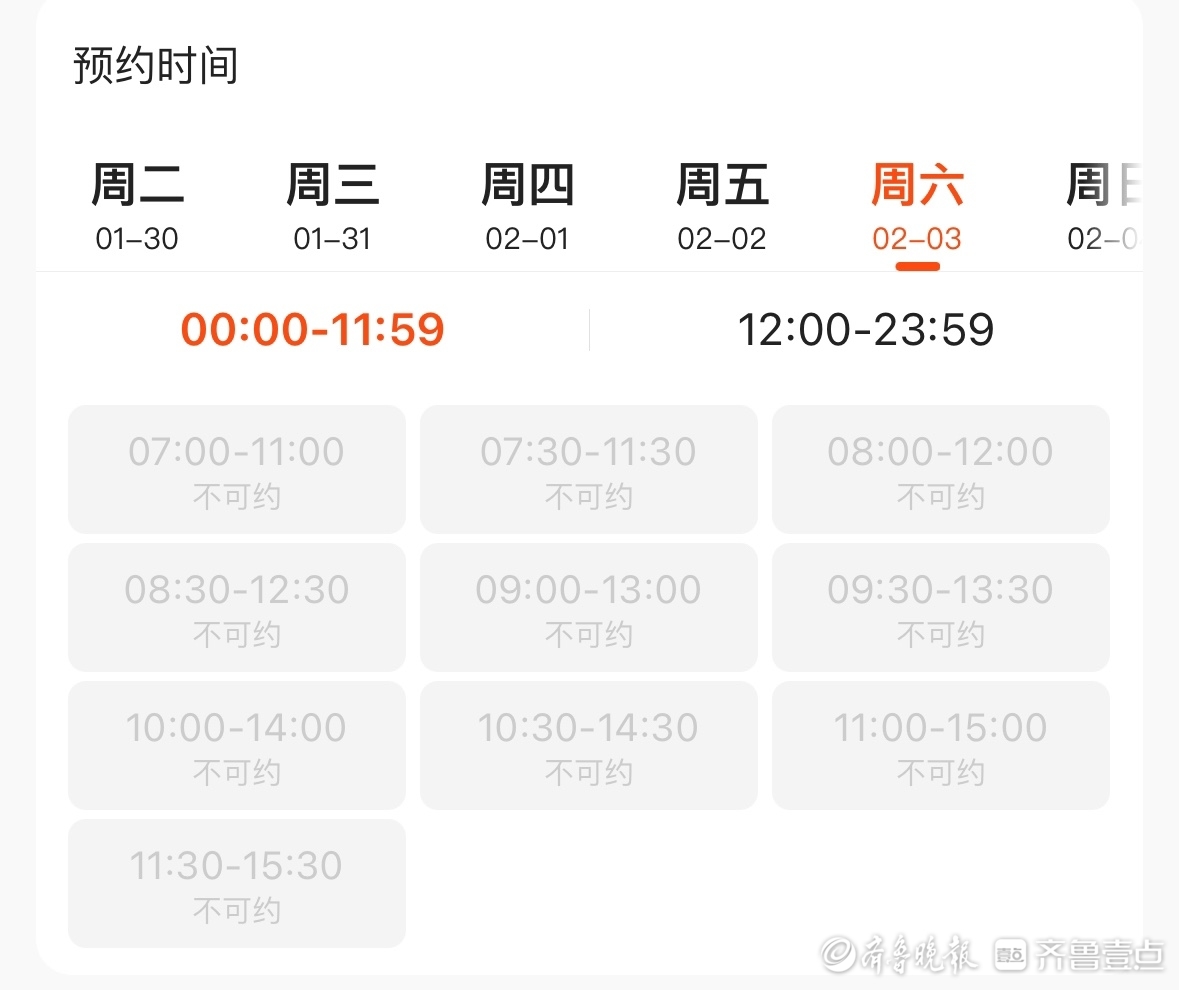The width and height of the screenshot is (1179, 990).
Task: Switch to the 12:00-23:59 time range
Action: 865,330
